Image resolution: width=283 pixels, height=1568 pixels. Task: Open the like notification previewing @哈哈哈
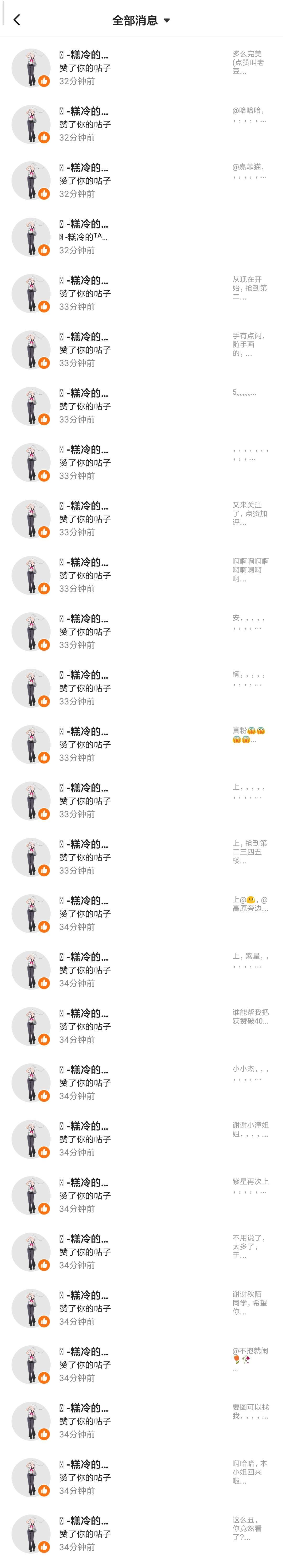pyautogui.click(x=141, y=124)
